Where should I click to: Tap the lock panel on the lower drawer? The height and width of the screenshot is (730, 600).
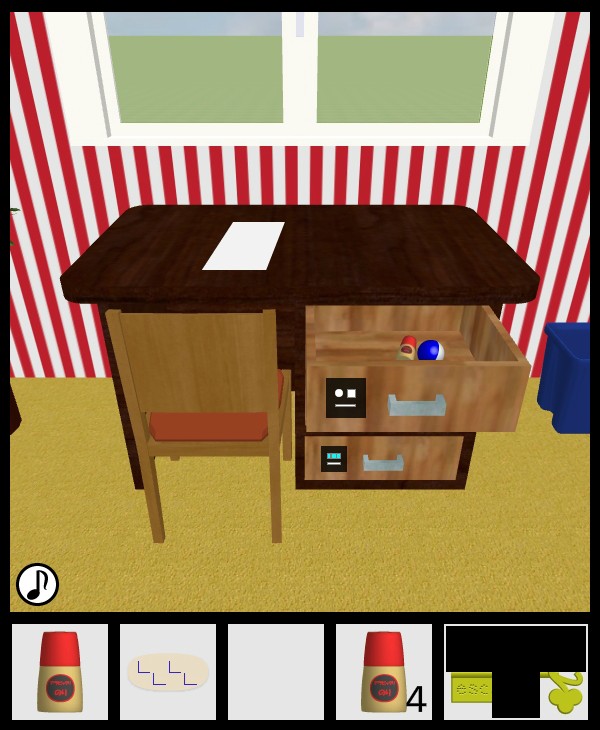point(333,459)
